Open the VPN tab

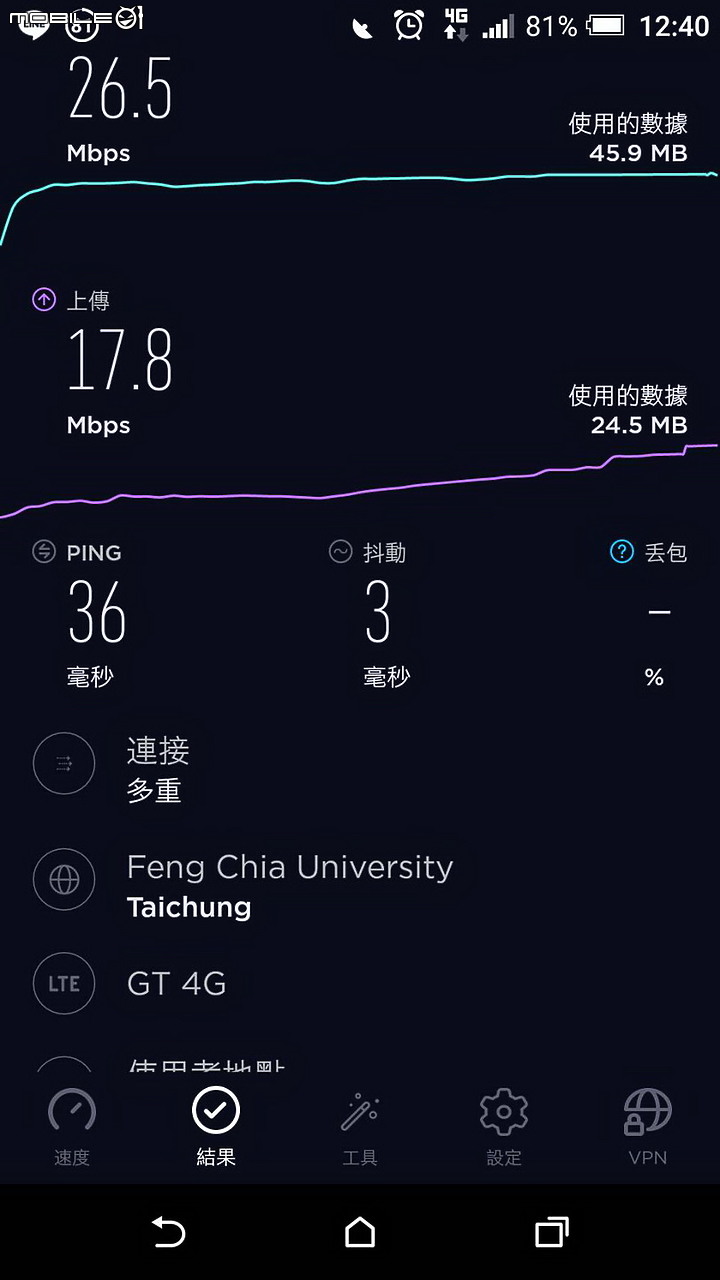click(x=648, y=1128)
